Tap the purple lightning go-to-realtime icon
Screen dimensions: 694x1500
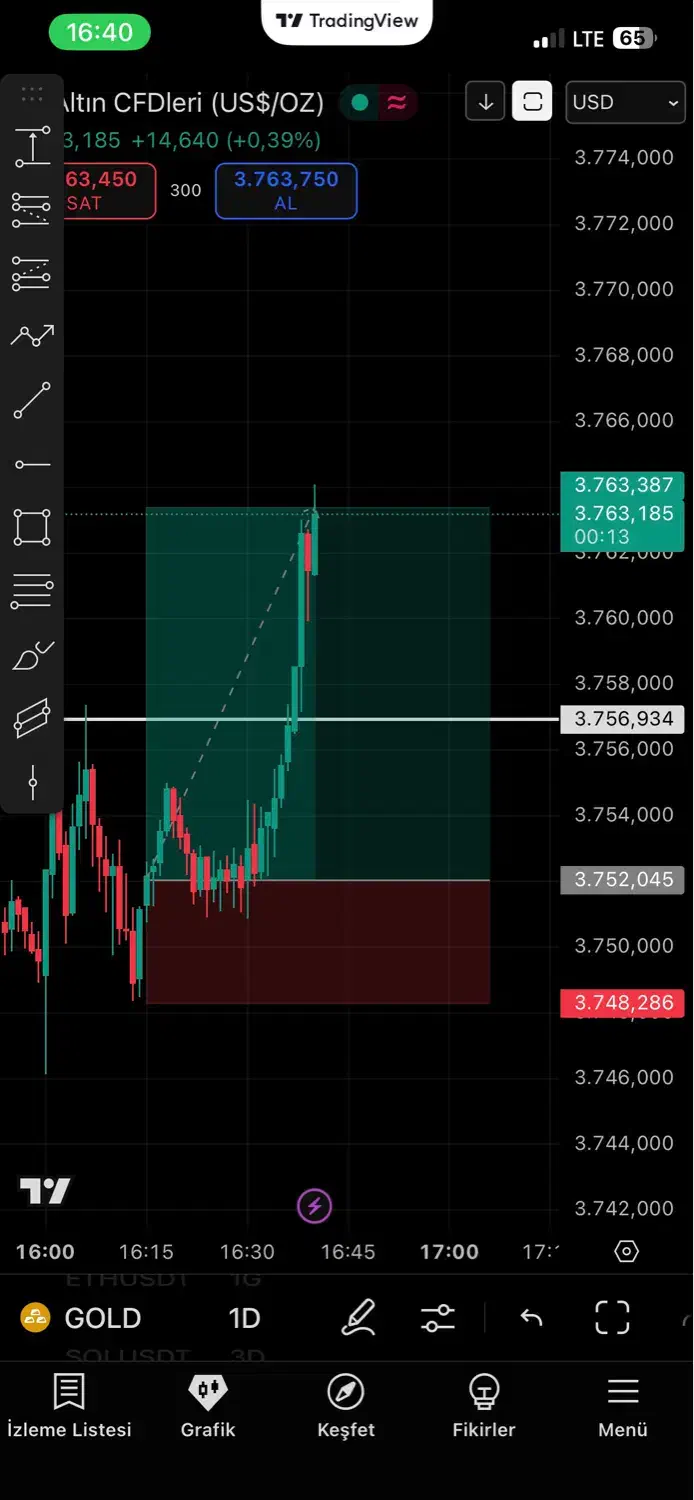pos(315,1206)
